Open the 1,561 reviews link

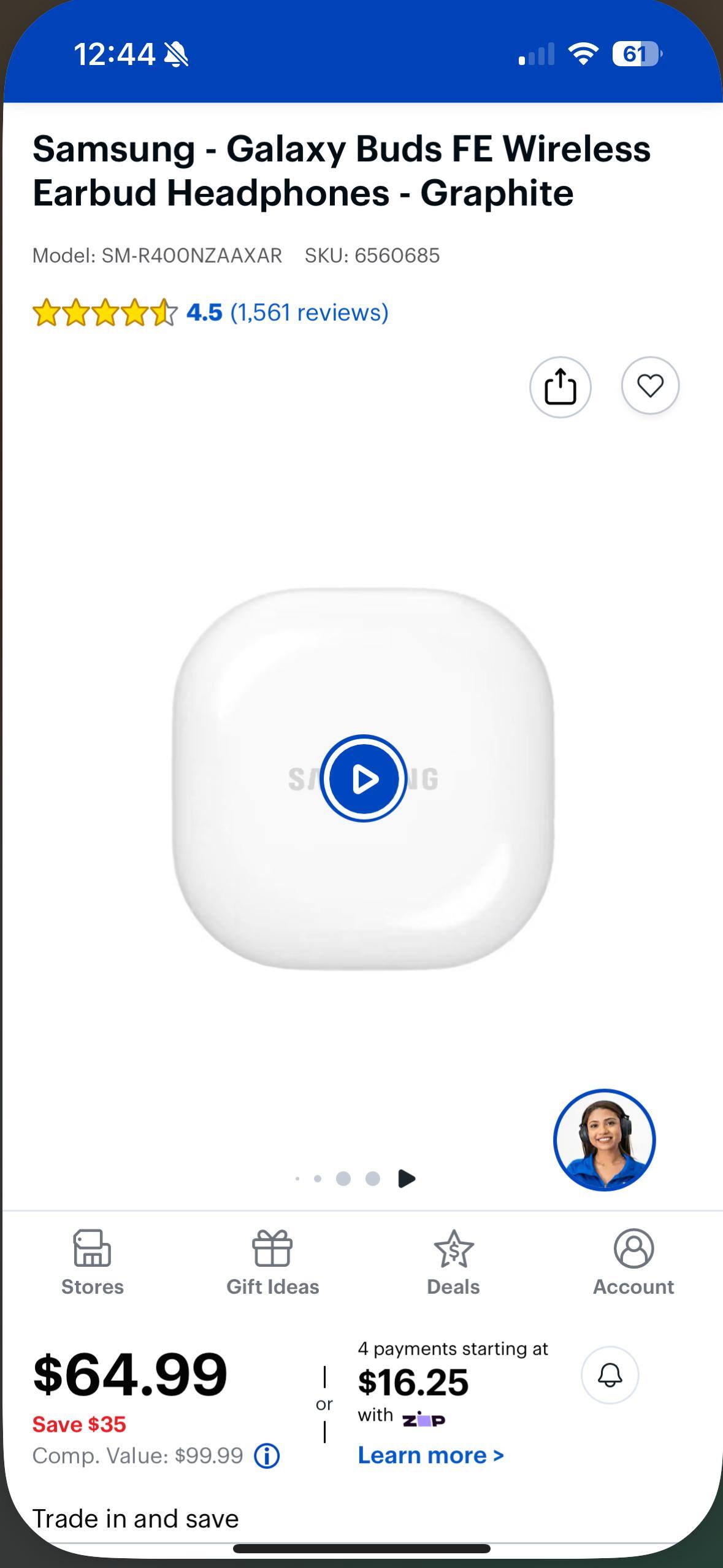click(x=309, y=313)
